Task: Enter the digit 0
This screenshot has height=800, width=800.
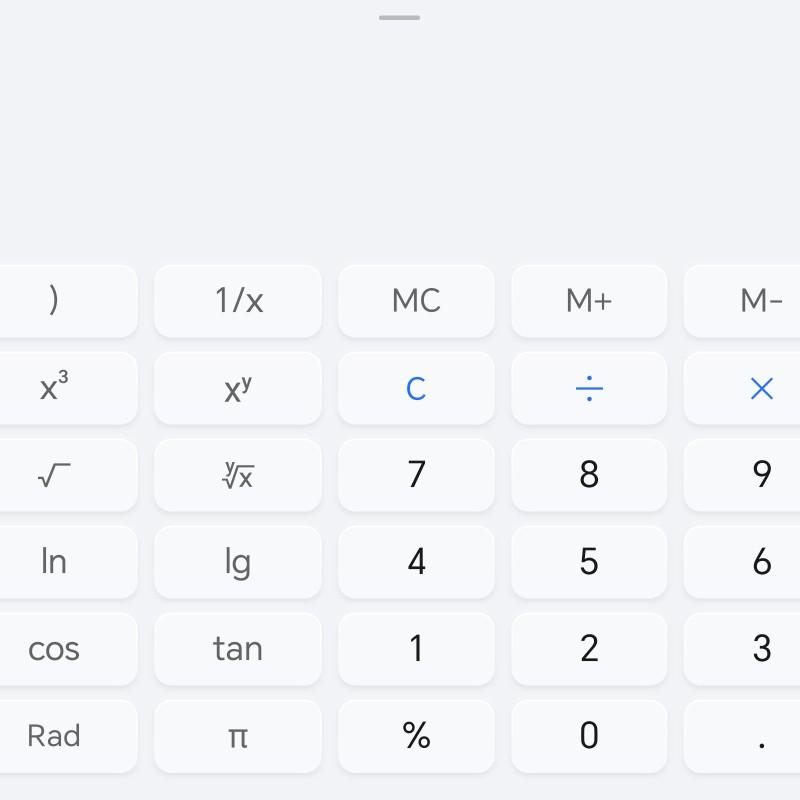Action: 589,736
